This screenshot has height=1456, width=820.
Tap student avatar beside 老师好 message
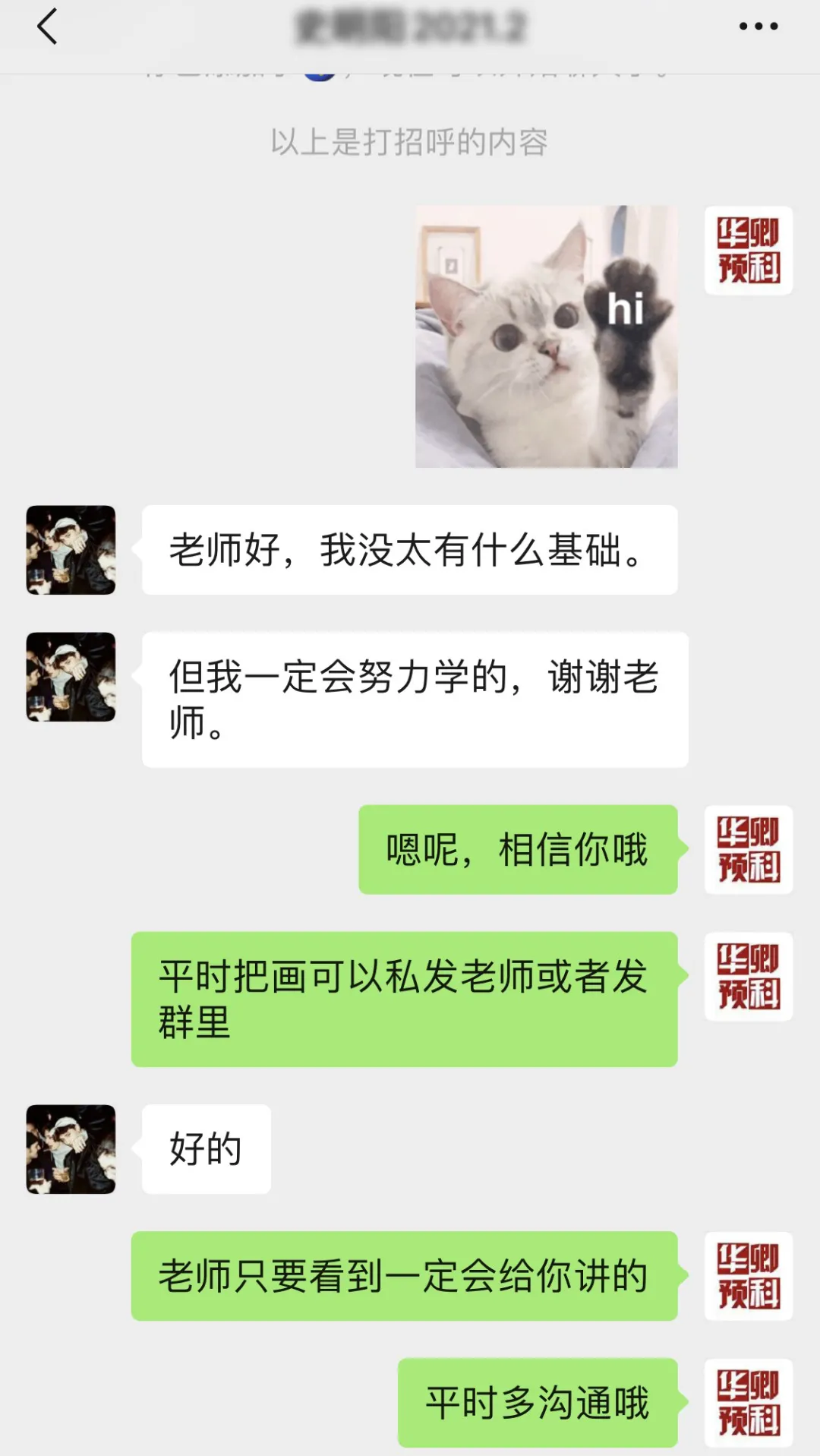point(71,550)
